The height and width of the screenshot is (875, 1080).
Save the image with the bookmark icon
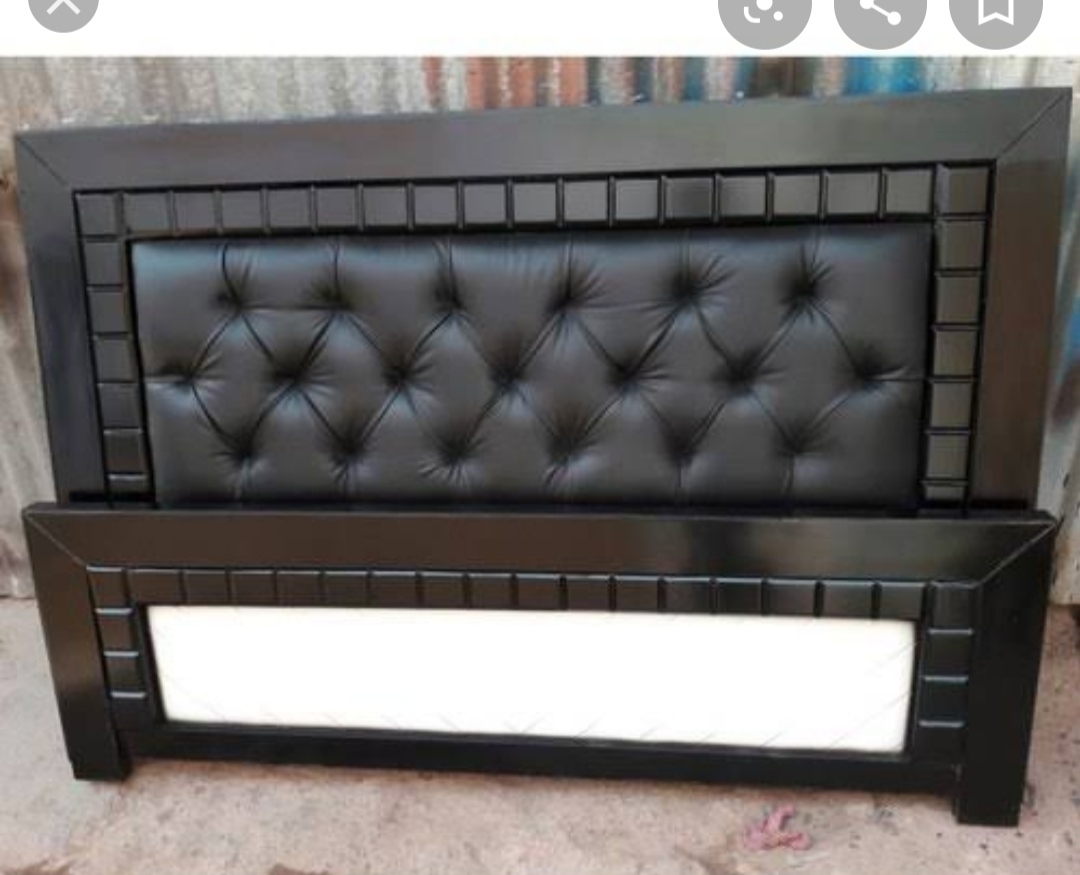pos(995,12)
